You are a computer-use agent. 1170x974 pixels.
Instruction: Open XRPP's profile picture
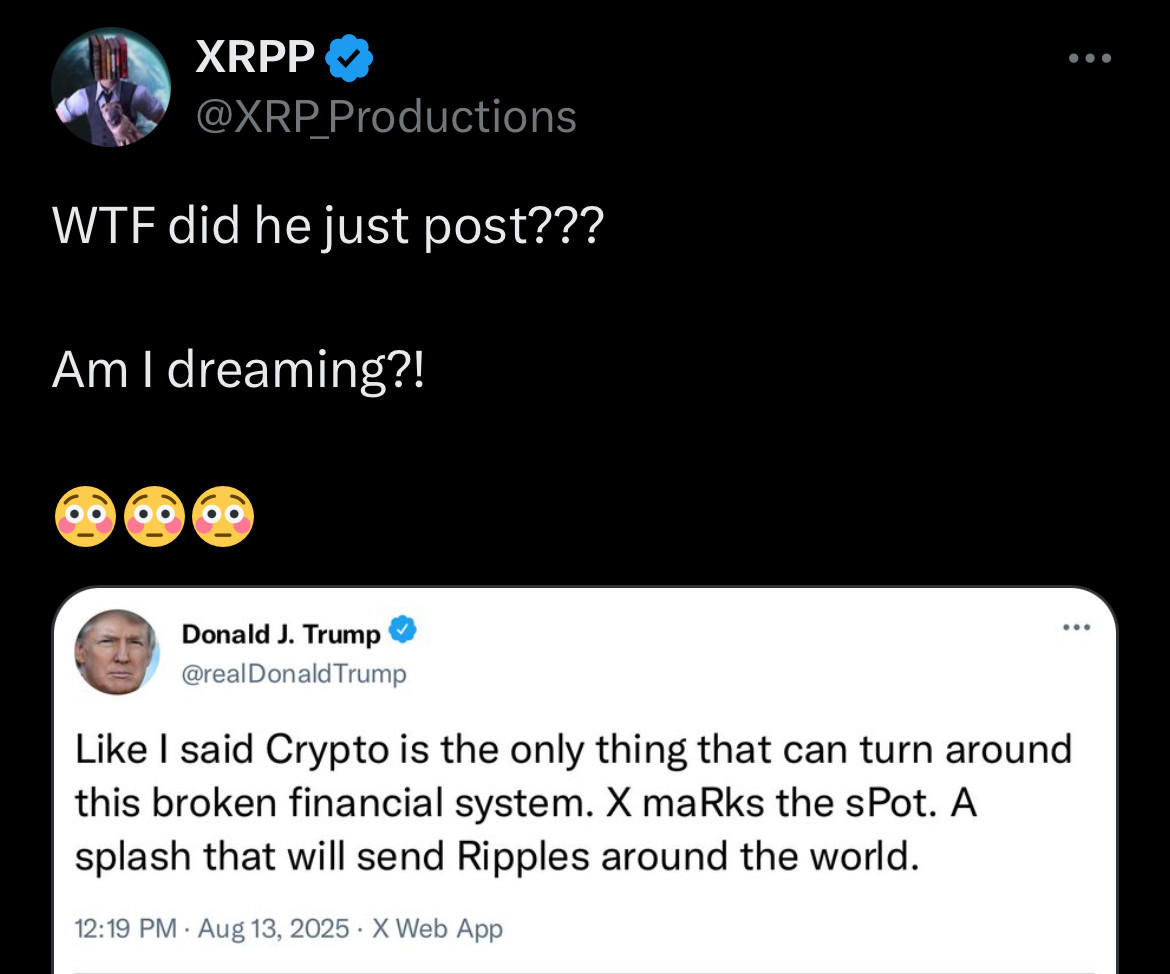pos(111,87)
